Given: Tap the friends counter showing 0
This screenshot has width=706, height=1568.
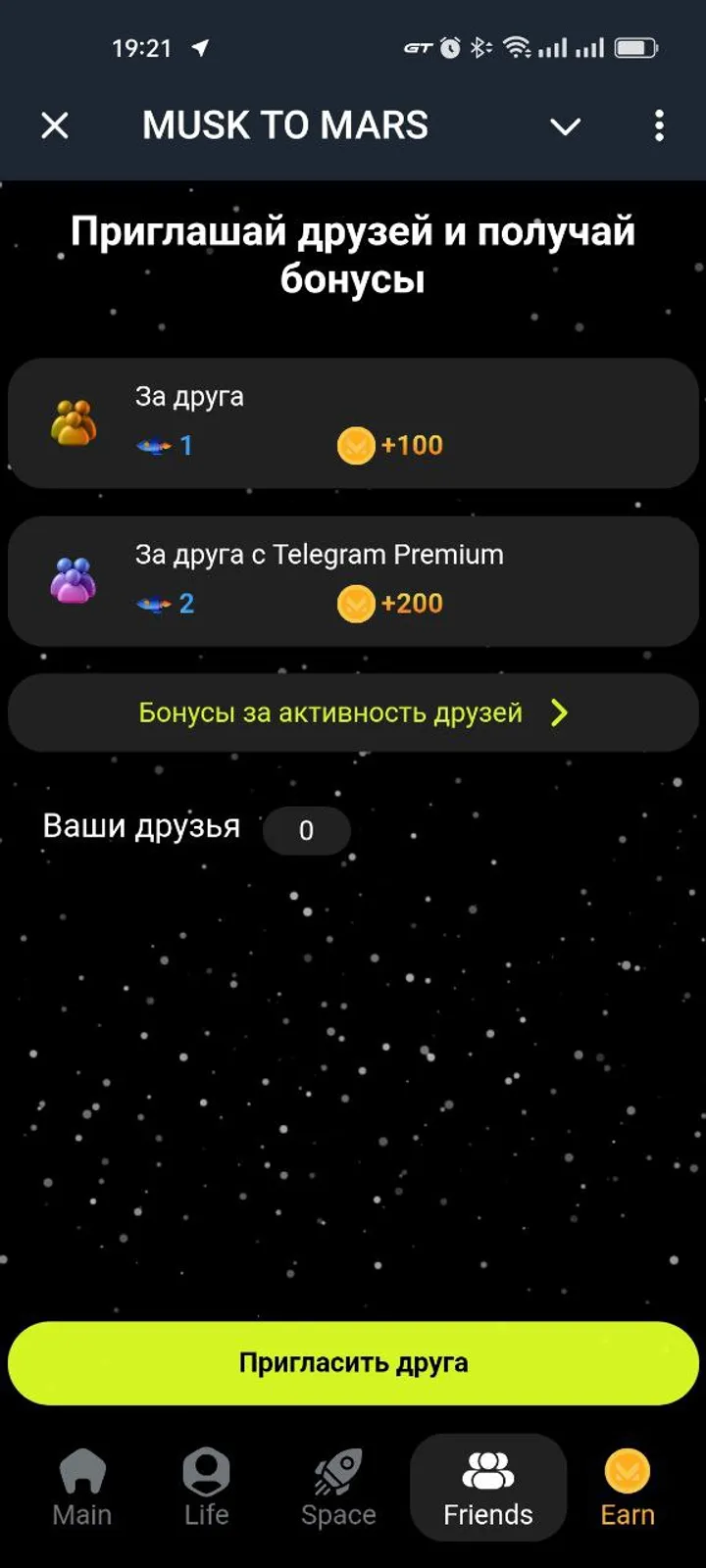Looking at the screenshot, I should 307,830.
